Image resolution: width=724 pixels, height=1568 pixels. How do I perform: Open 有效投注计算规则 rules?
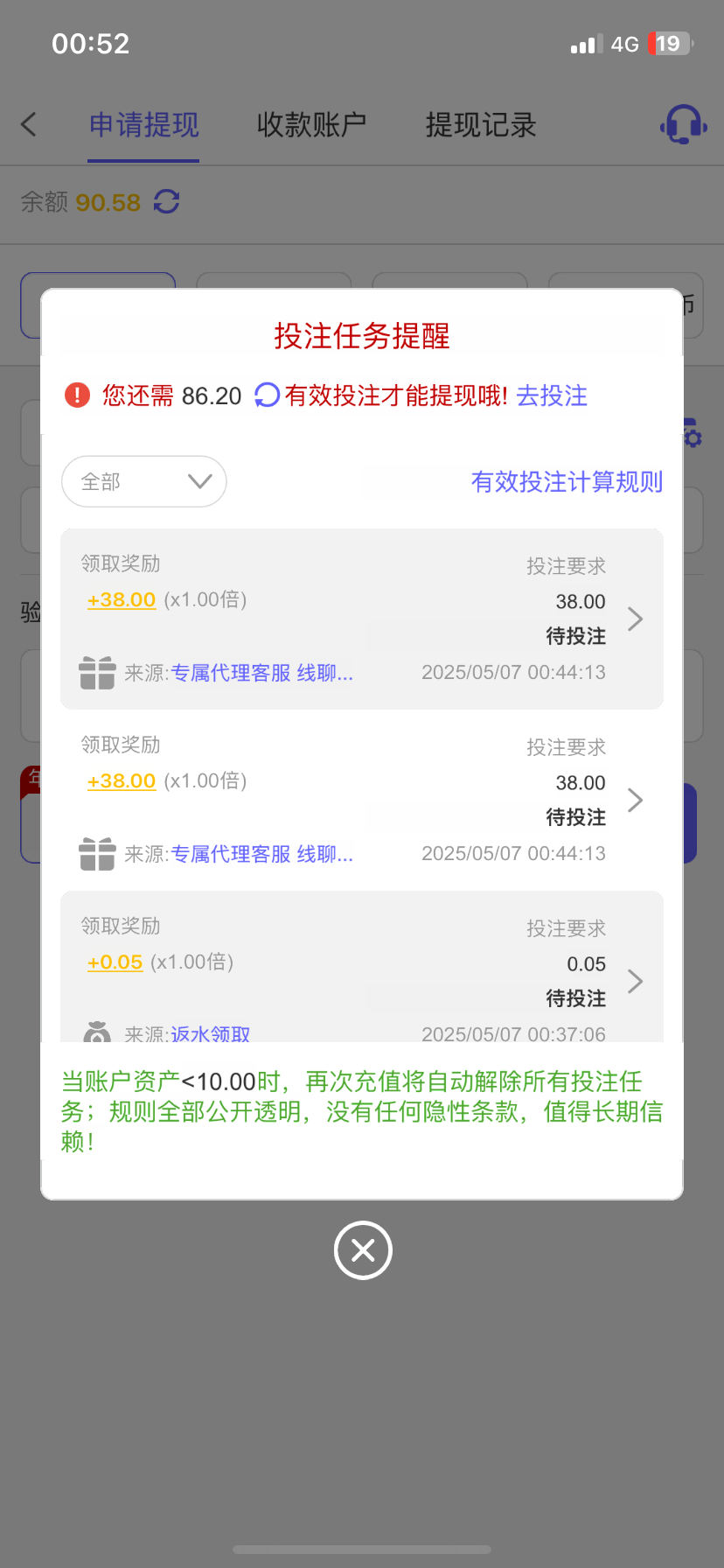tap(567, 481)
